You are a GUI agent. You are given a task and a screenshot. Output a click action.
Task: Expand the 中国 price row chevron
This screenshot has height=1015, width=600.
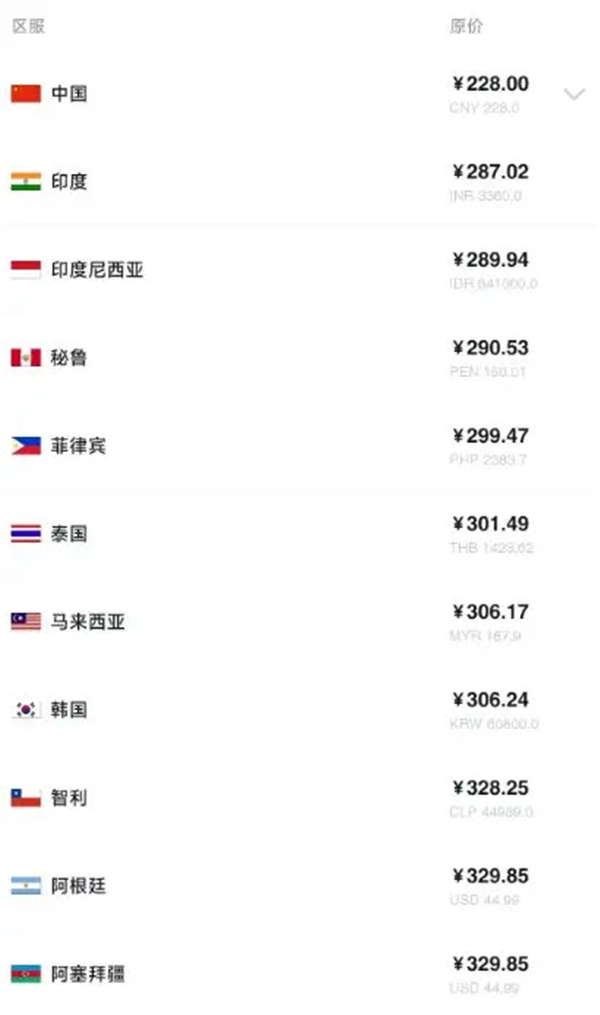tap(574, 95)
